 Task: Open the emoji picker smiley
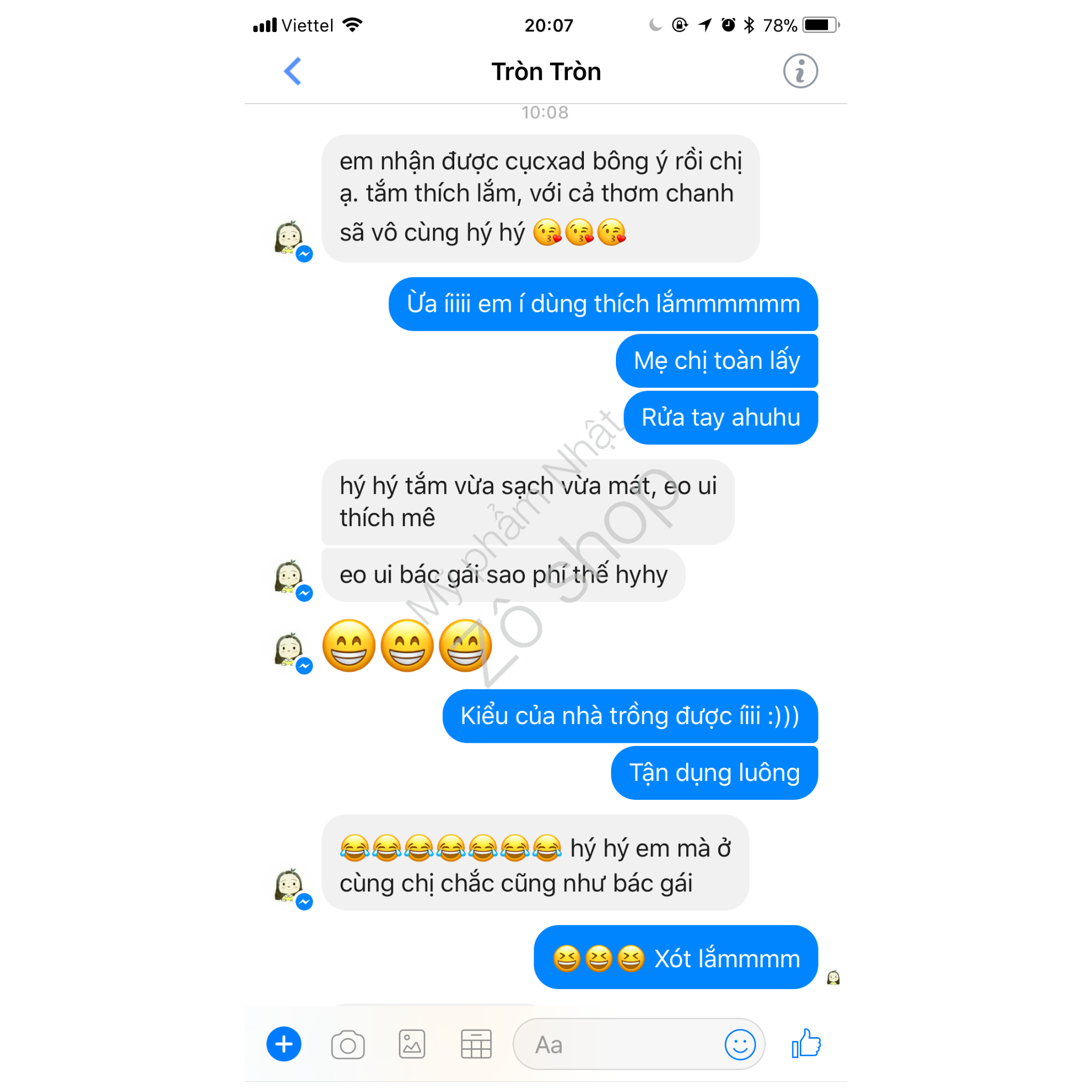click(x=740, y=1044)
